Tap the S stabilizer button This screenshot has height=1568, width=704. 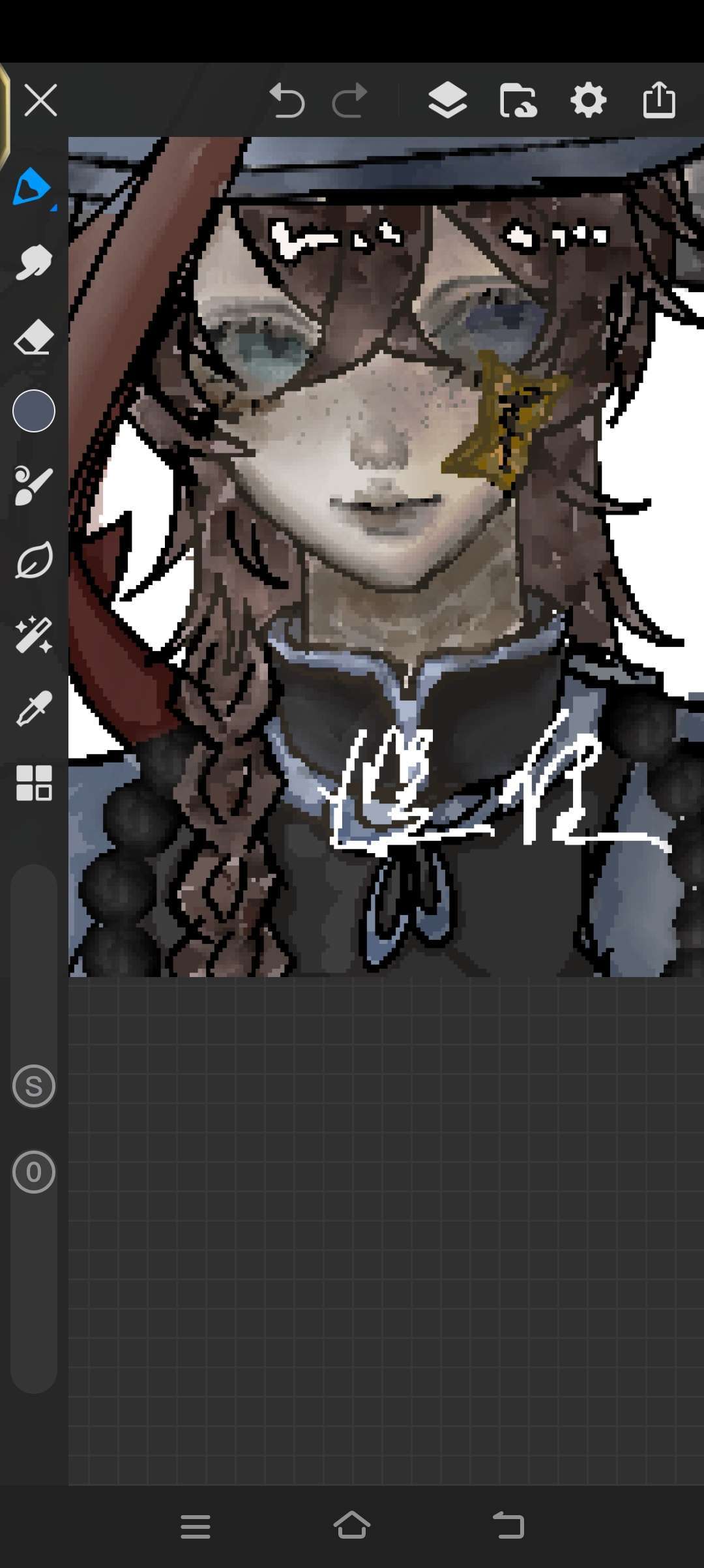(x=34, y=1086)
